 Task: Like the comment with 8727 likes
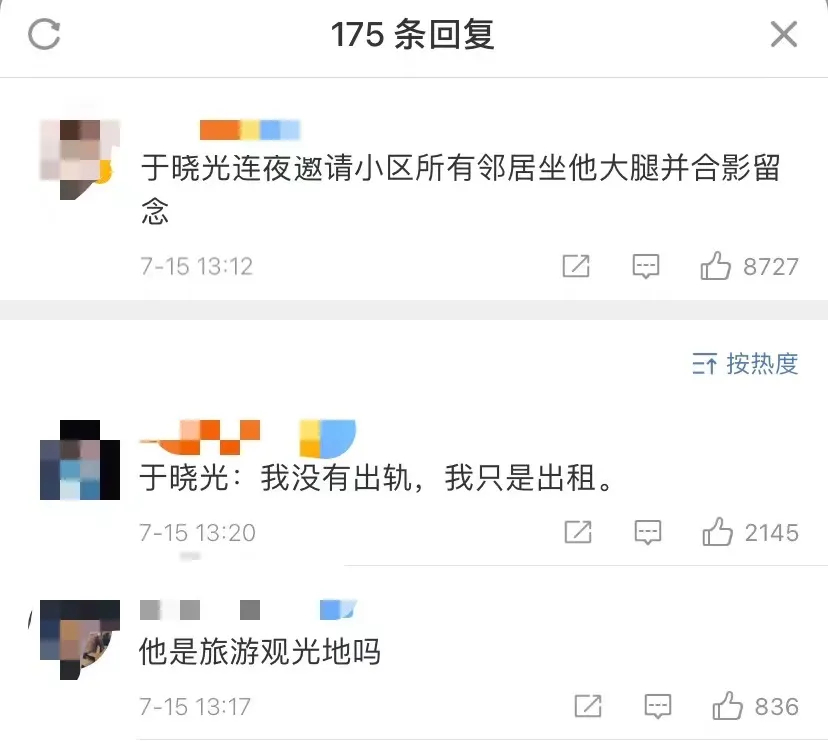(715, 266)
